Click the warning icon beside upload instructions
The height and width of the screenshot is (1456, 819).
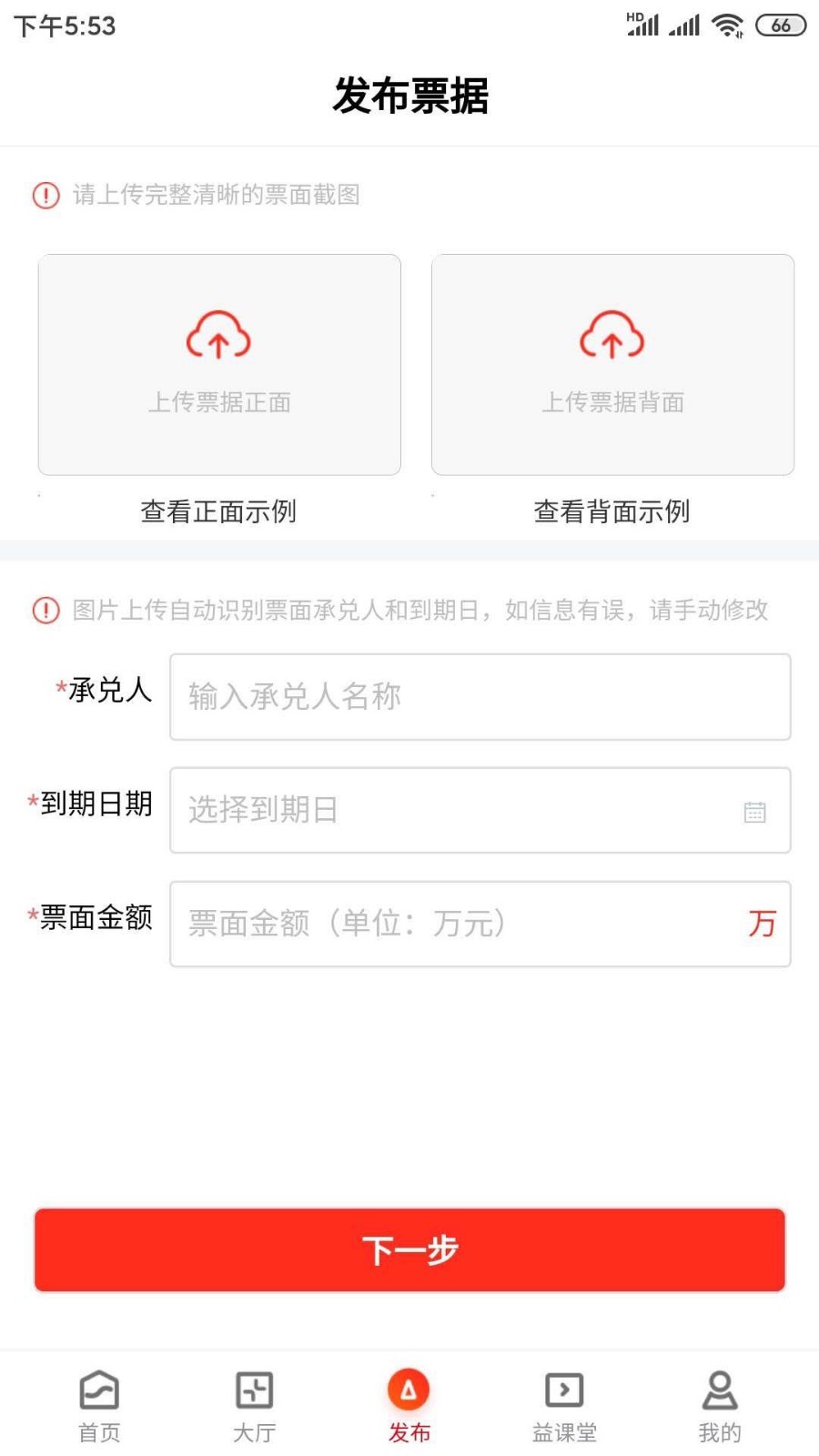[45, 196]
